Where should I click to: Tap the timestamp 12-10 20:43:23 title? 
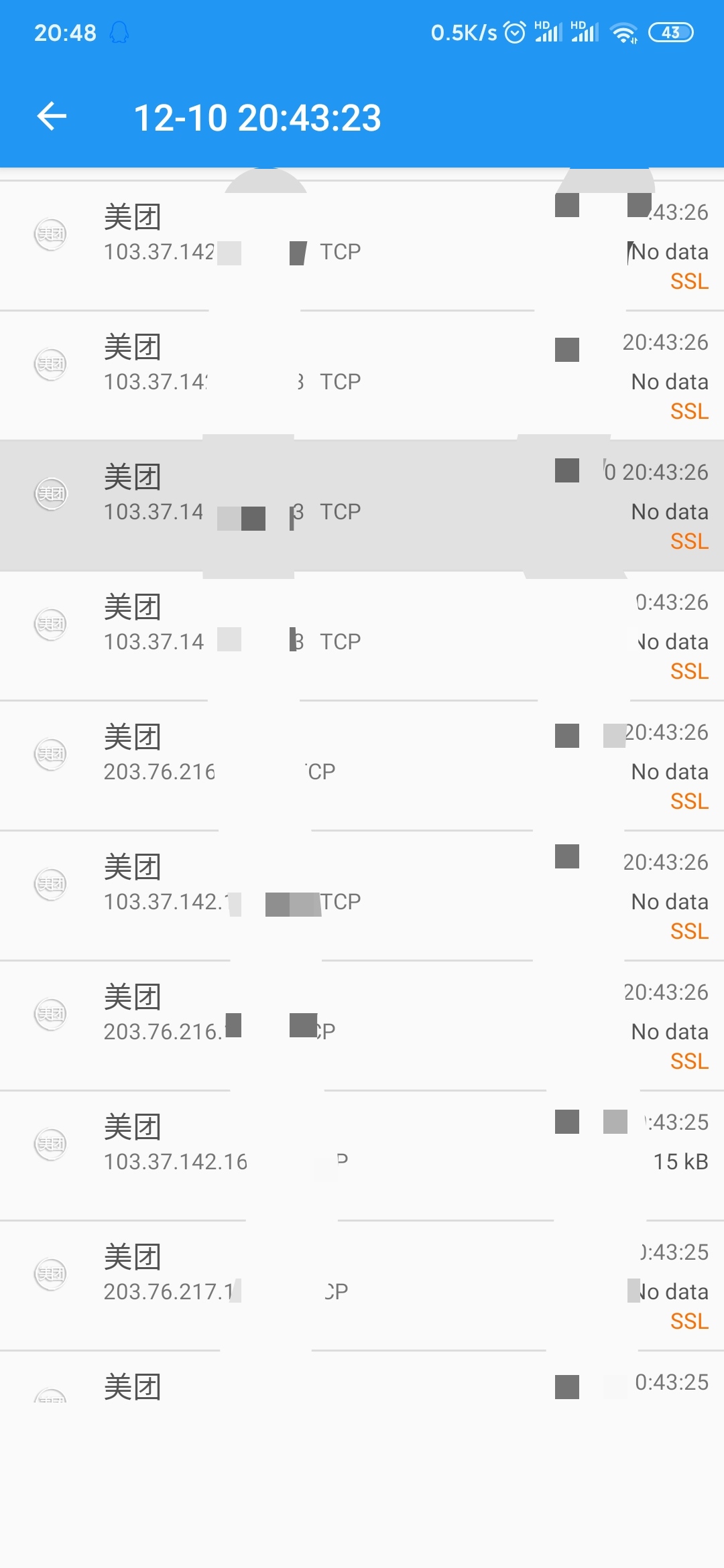[x=261, y=117]
